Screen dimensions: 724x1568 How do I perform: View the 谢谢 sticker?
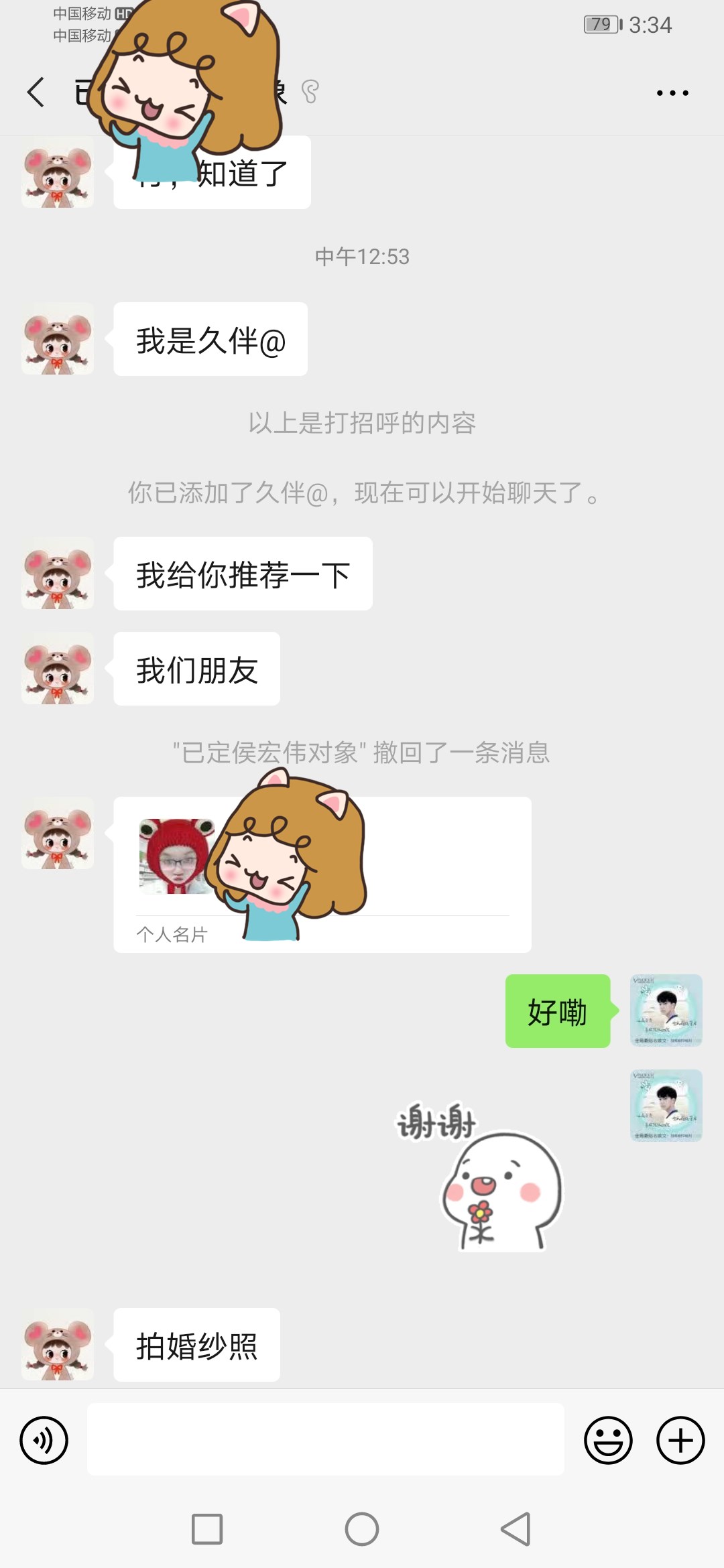point(480,1177)
